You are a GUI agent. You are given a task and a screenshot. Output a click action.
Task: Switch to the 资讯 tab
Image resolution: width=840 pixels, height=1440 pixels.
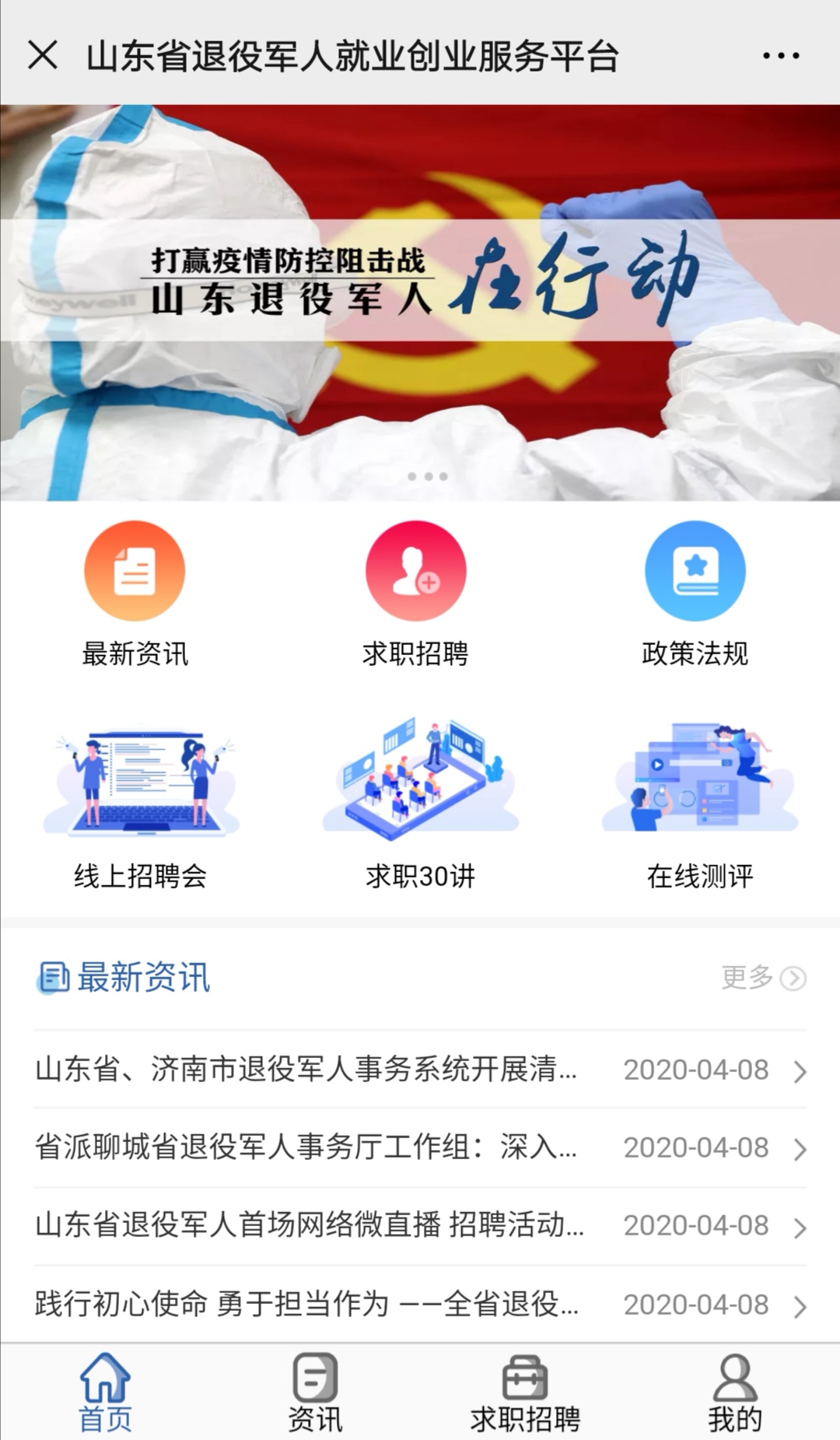tap(315, 1393)
